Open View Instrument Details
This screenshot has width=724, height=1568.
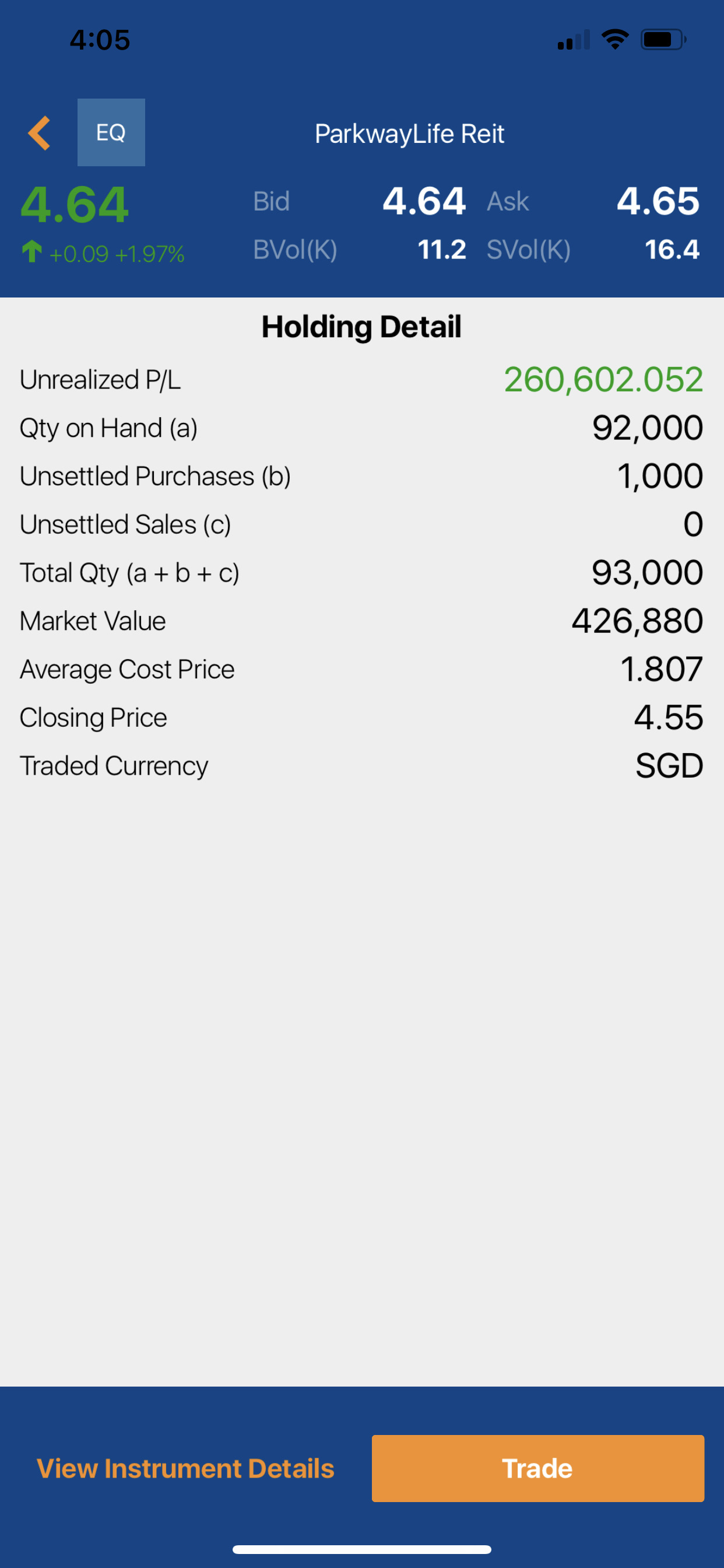pyautogui.click(x=185, y=1468)
